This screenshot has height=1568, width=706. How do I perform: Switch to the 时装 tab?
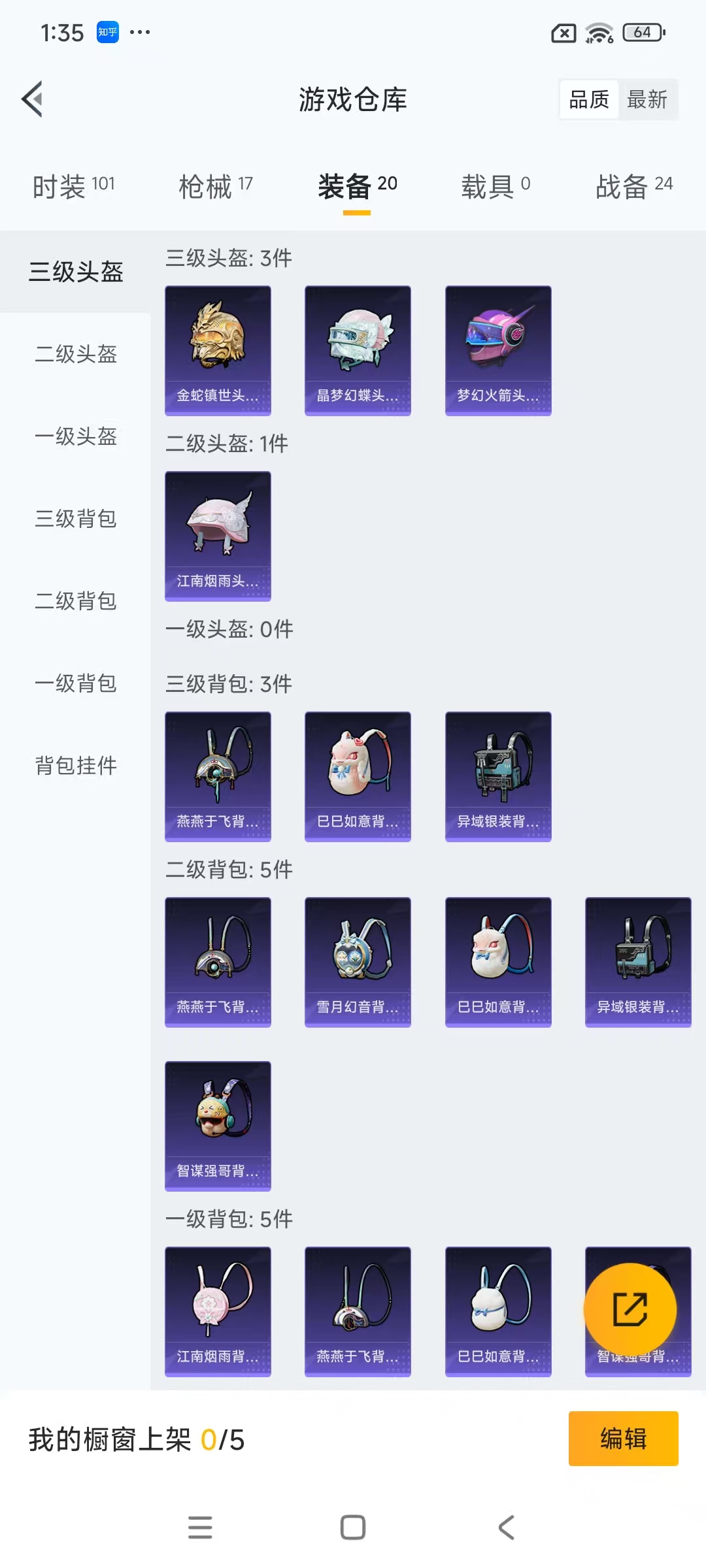73,187
